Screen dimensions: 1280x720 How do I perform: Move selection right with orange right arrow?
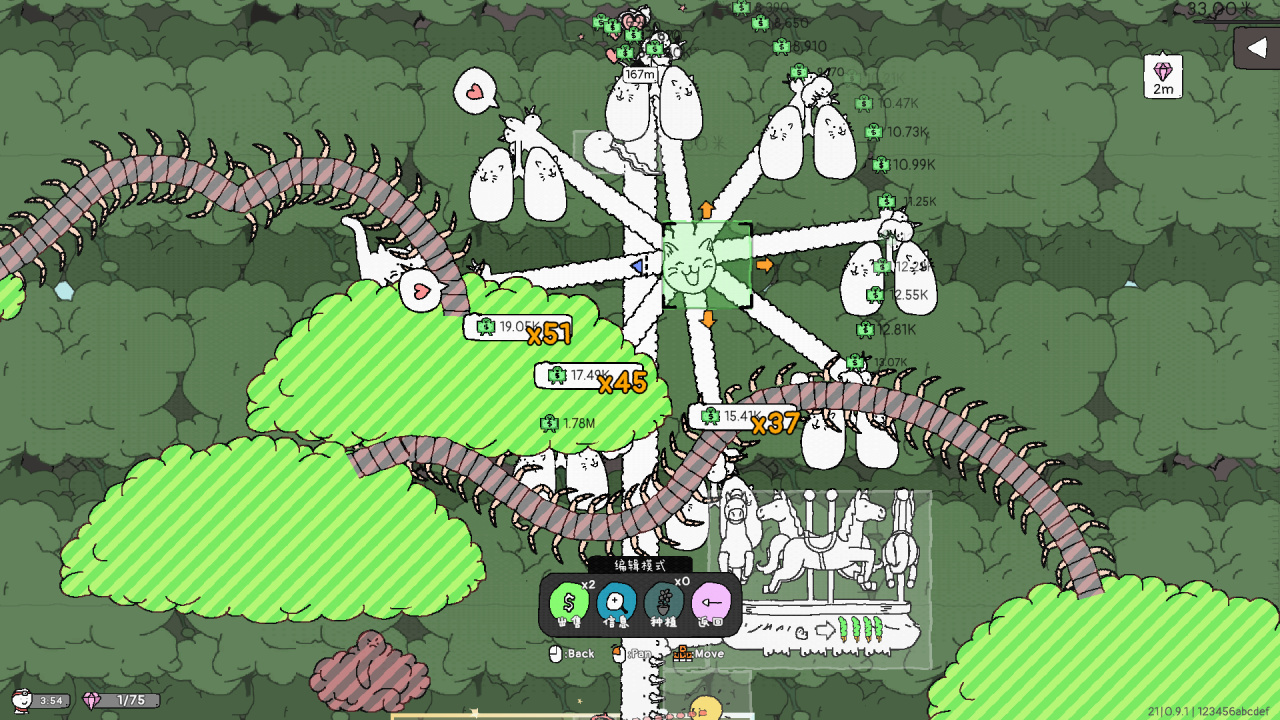764,265
